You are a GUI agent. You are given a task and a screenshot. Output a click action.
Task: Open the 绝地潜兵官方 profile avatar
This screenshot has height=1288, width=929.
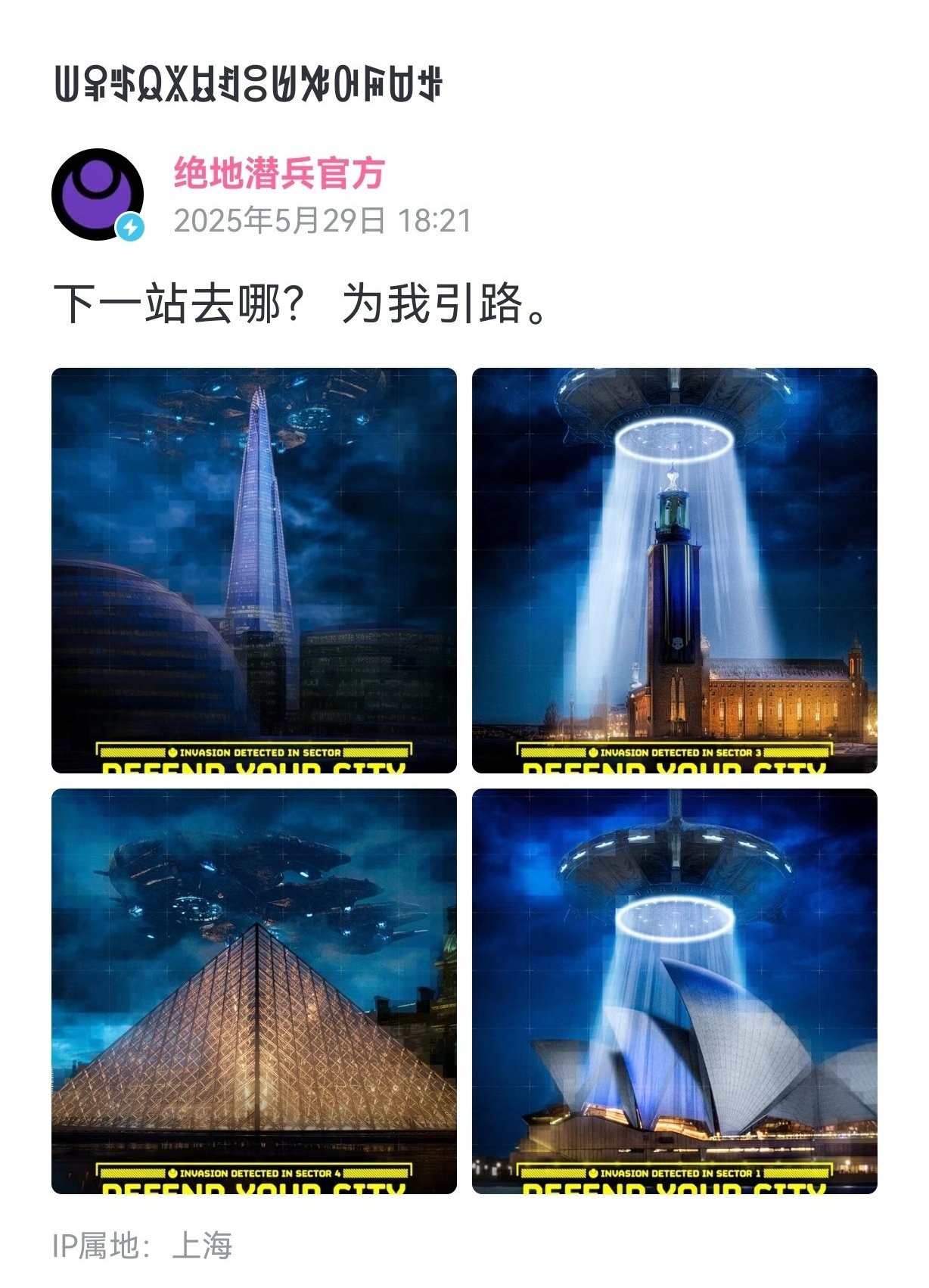[x=98, y=194]
